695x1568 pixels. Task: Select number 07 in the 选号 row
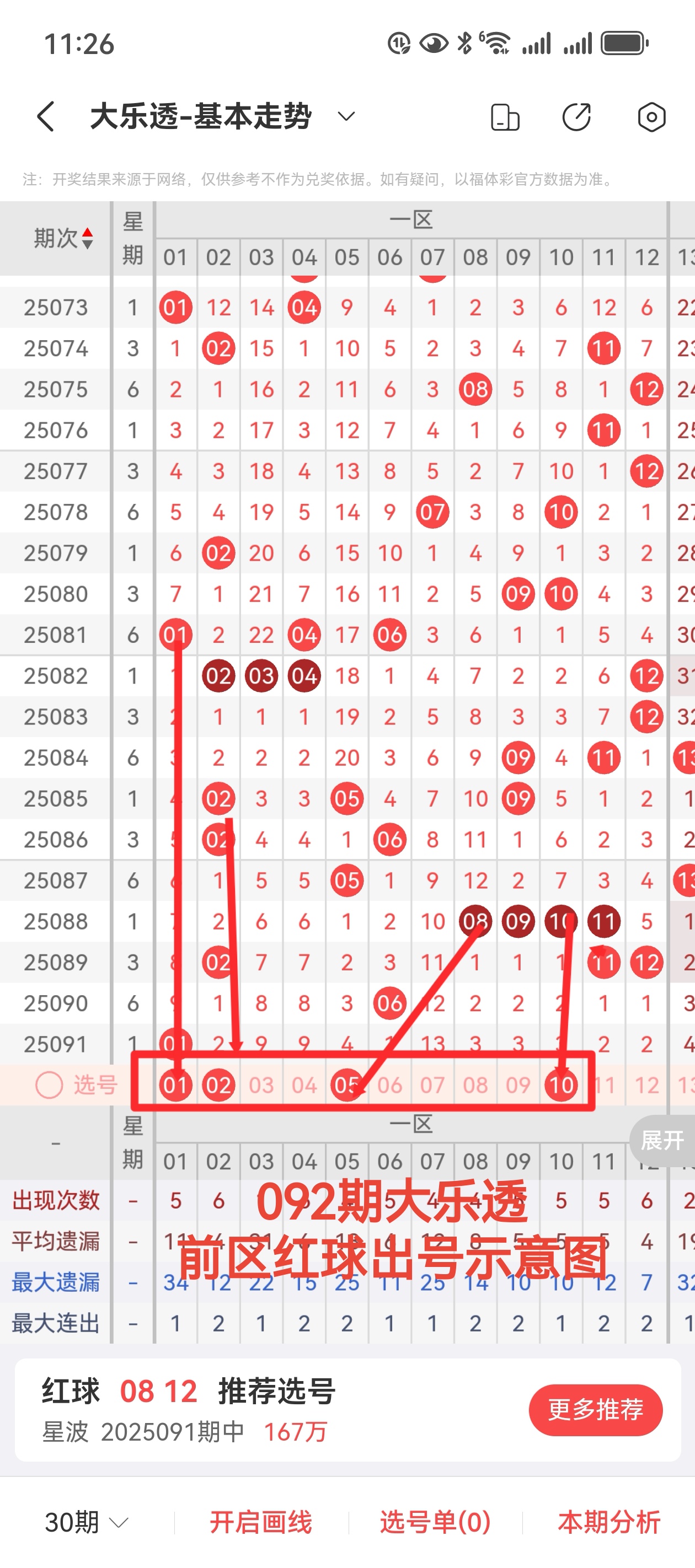click(432, 1084)
